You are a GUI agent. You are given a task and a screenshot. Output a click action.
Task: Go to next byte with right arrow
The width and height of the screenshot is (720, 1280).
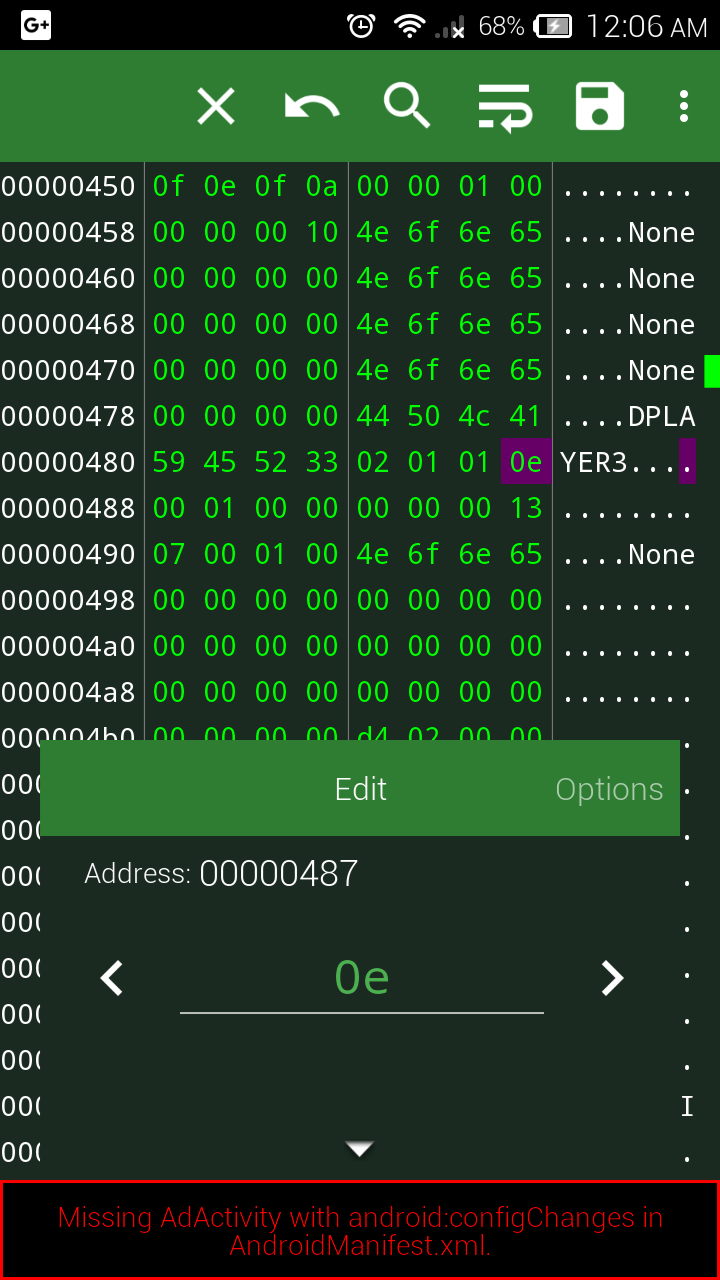point(612,978)
